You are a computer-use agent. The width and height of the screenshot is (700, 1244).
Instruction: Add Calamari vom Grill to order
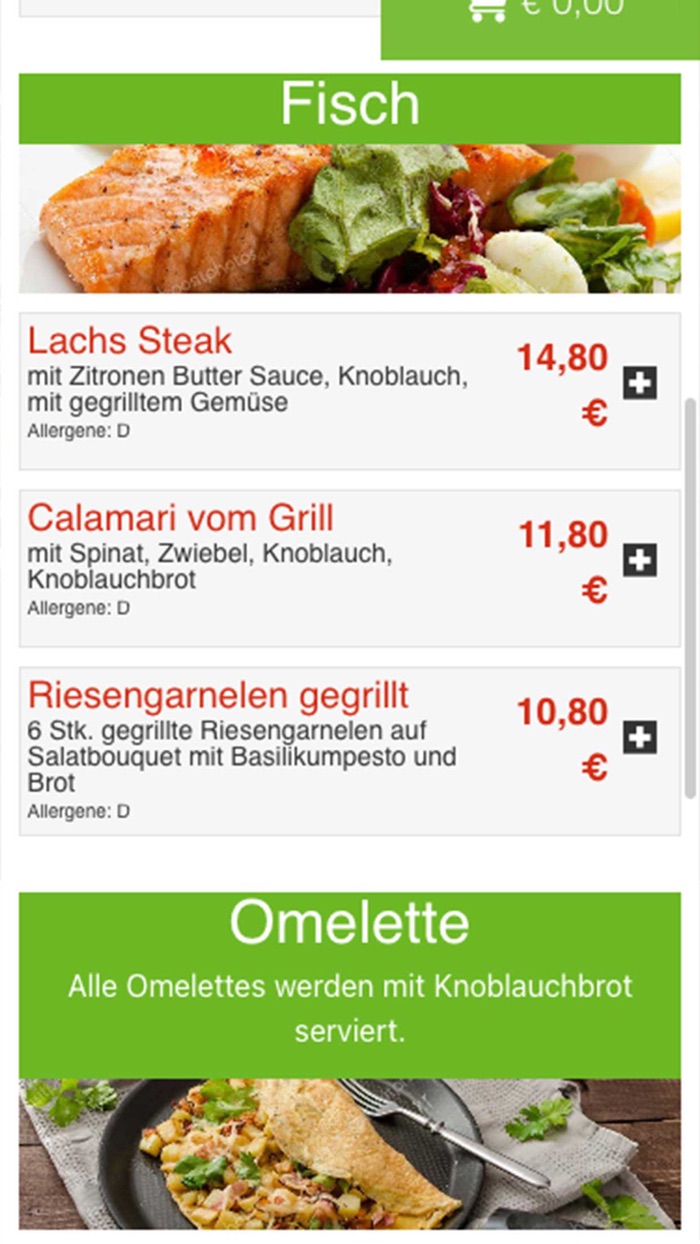(640, 560)
